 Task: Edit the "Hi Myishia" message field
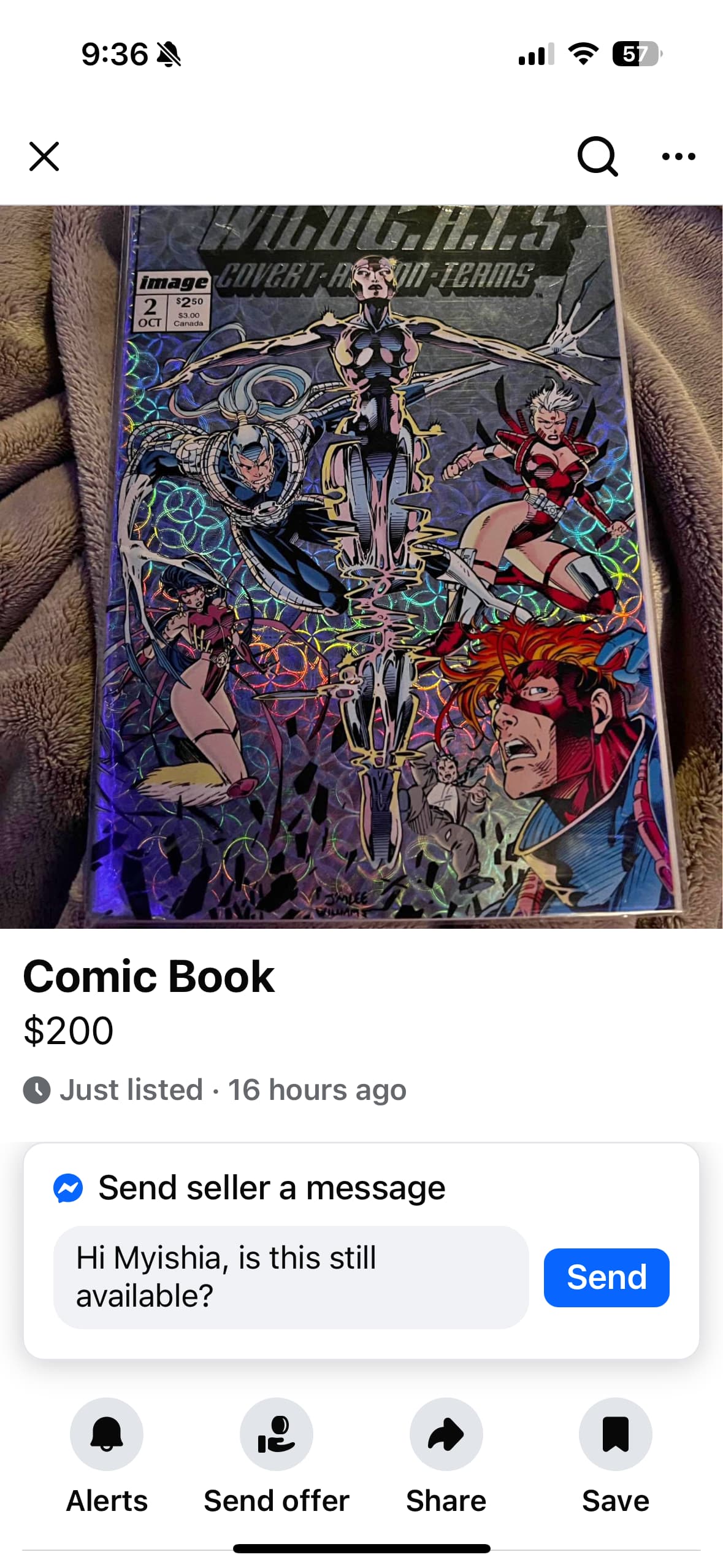point(291,1277)
